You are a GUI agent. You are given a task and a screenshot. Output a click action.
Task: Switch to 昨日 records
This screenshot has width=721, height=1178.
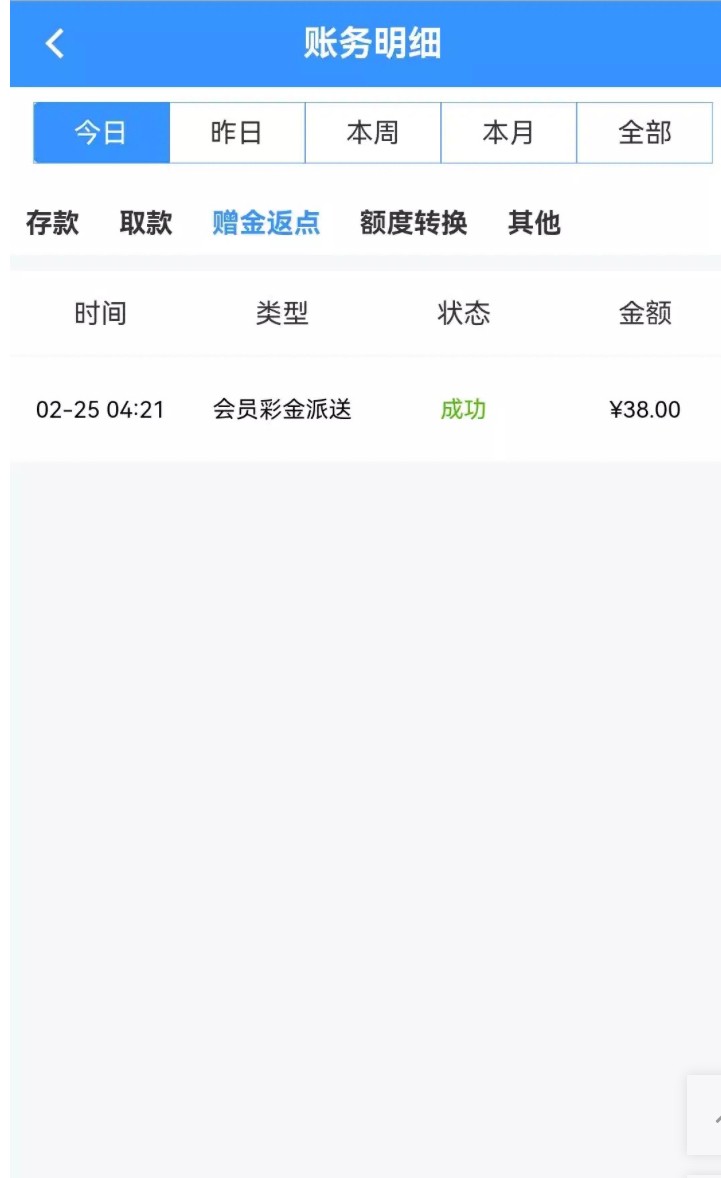pyautogui.click(x=237, y=133)
